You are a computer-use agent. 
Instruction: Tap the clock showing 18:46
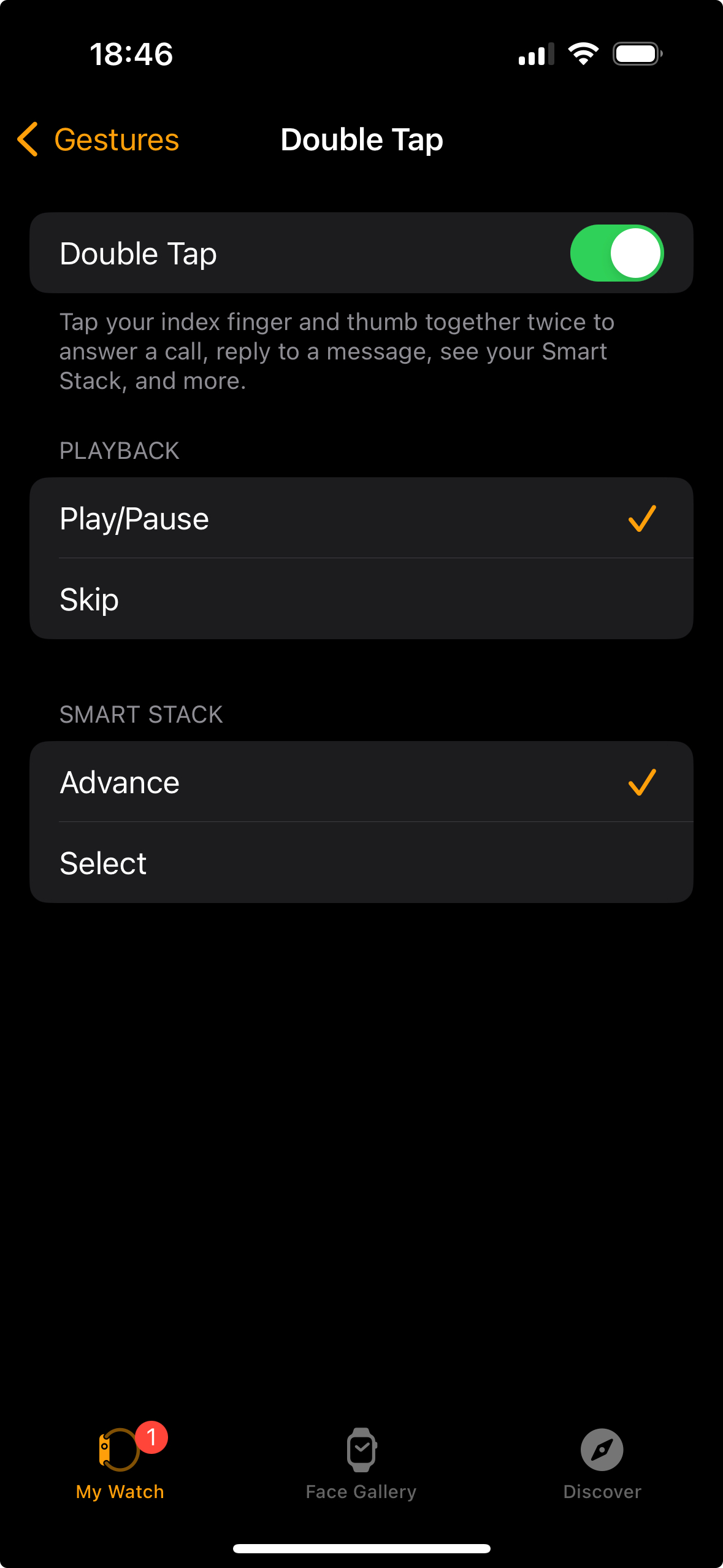(x=132, y=54)
